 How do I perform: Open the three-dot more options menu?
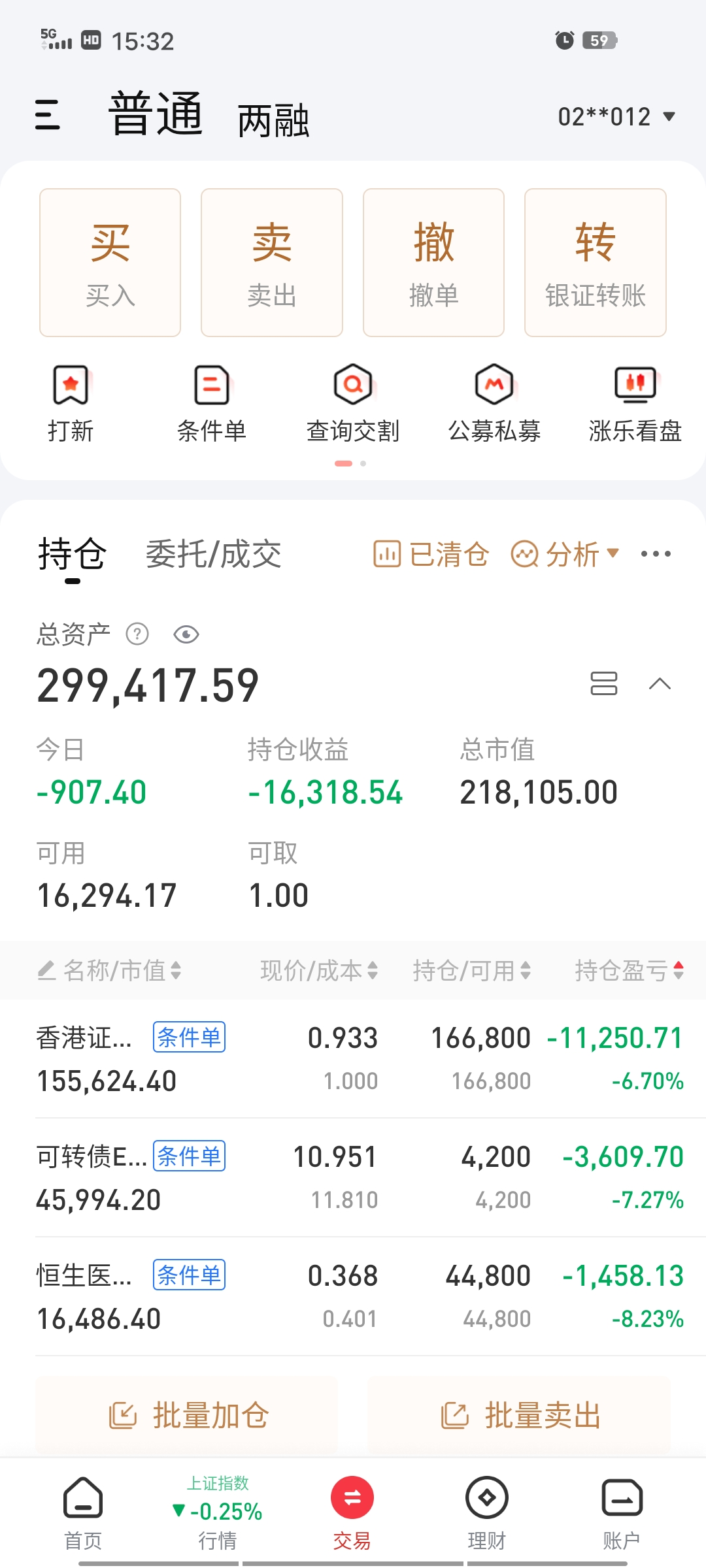coord(656,555)
